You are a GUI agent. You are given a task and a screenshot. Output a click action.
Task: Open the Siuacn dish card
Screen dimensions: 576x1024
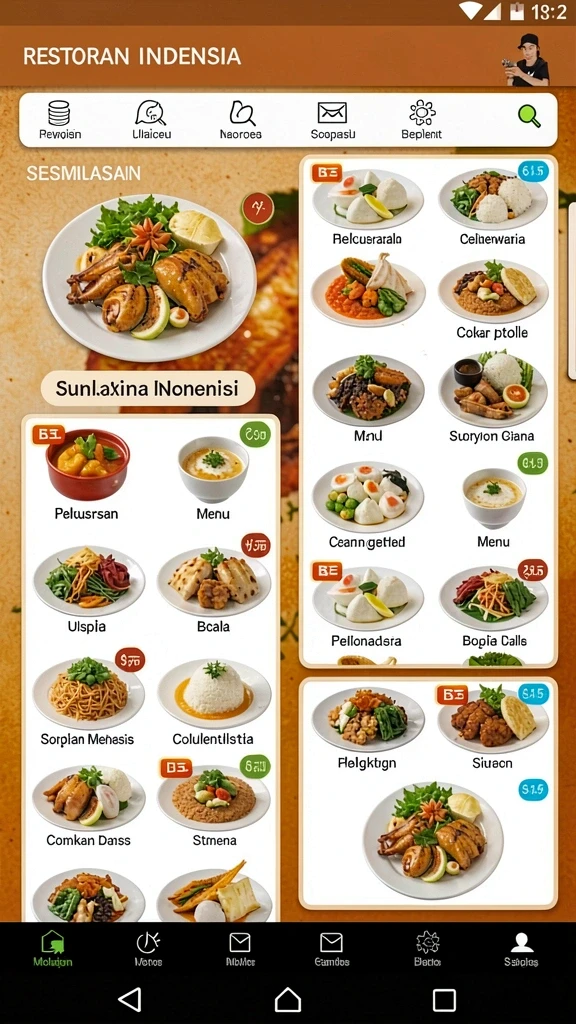pos(492,726)
